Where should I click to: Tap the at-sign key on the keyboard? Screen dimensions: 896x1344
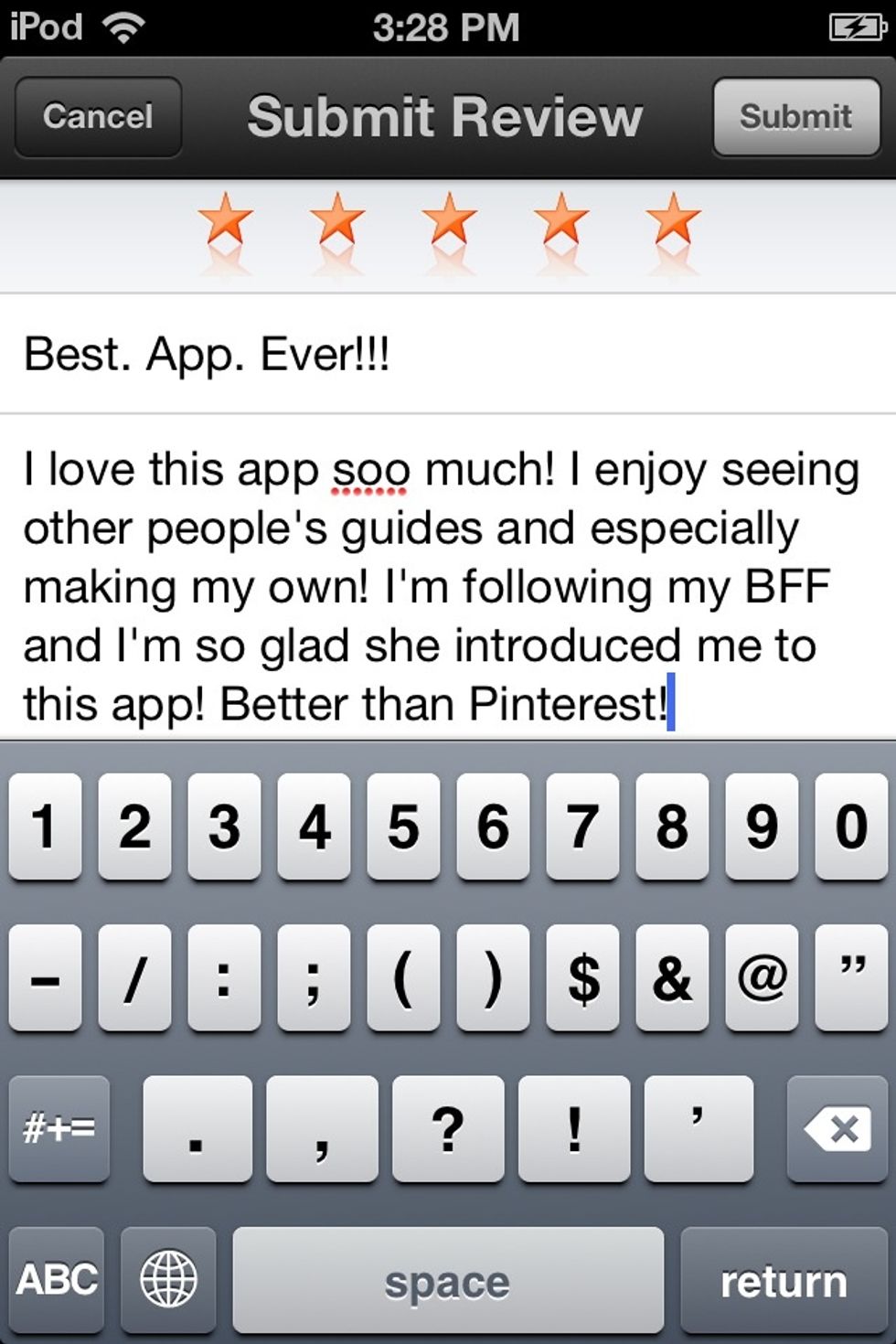click(763, 978)
